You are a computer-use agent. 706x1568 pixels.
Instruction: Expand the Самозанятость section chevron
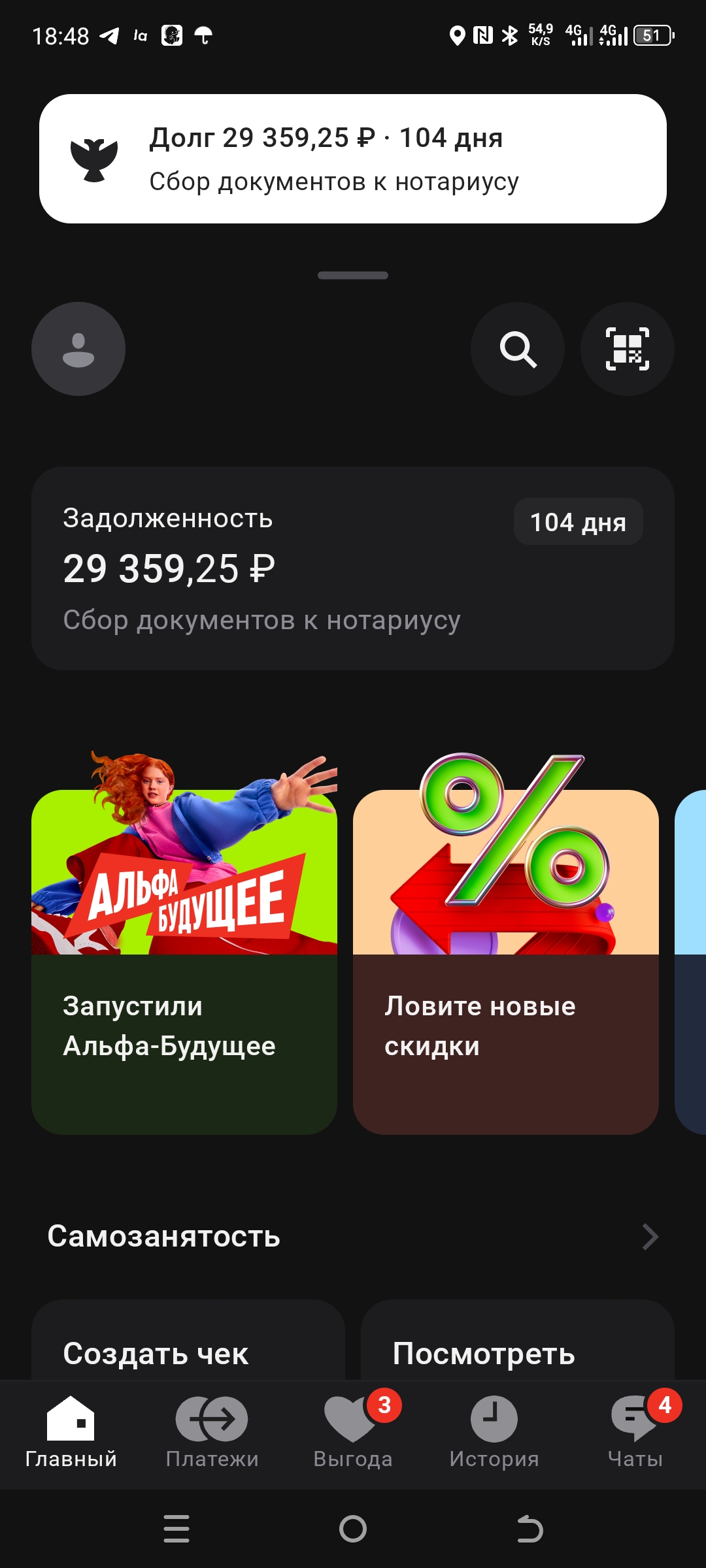pyautogui.click(x=650, y=1237)
